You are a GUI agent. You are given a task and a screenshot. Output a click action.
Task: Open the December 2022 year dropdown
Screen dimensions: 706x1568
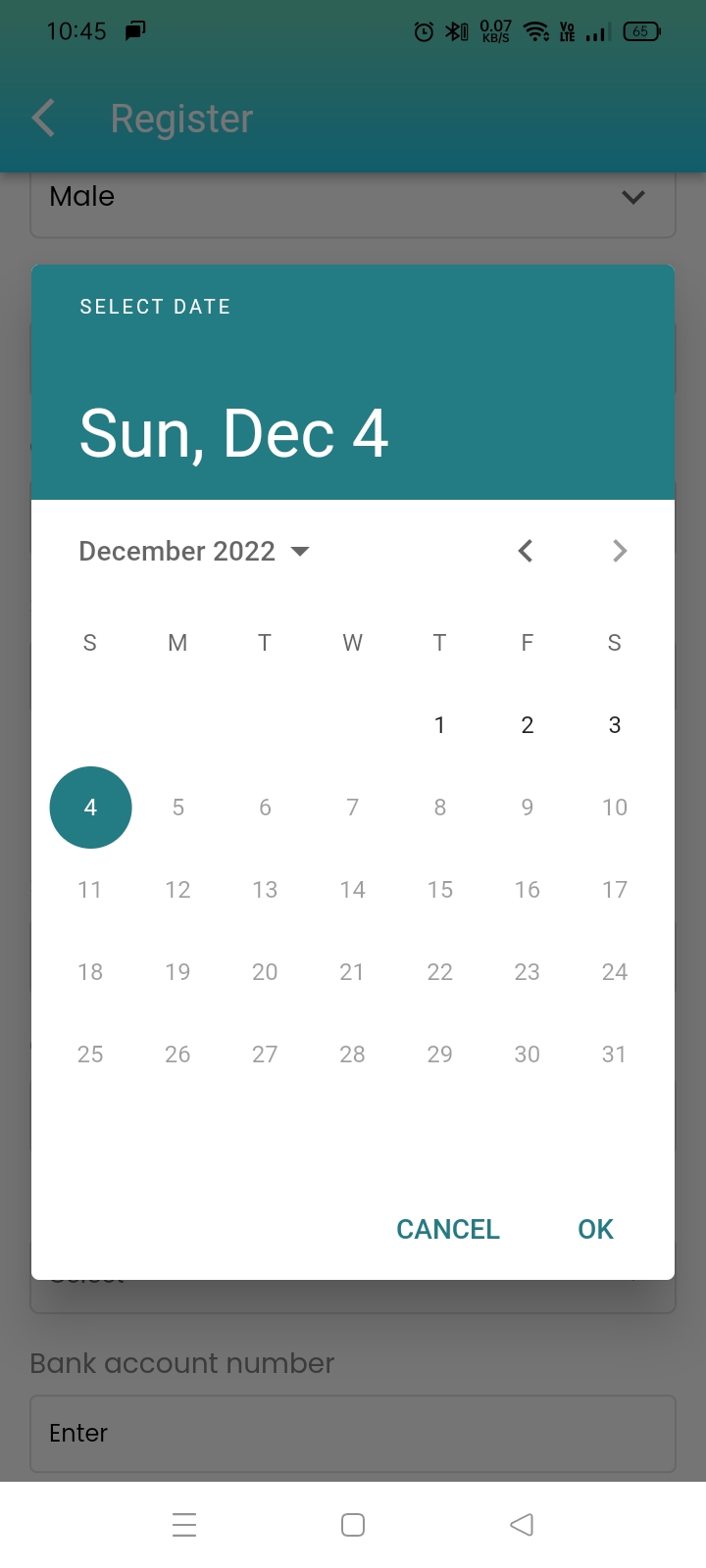tap(194, 551)
